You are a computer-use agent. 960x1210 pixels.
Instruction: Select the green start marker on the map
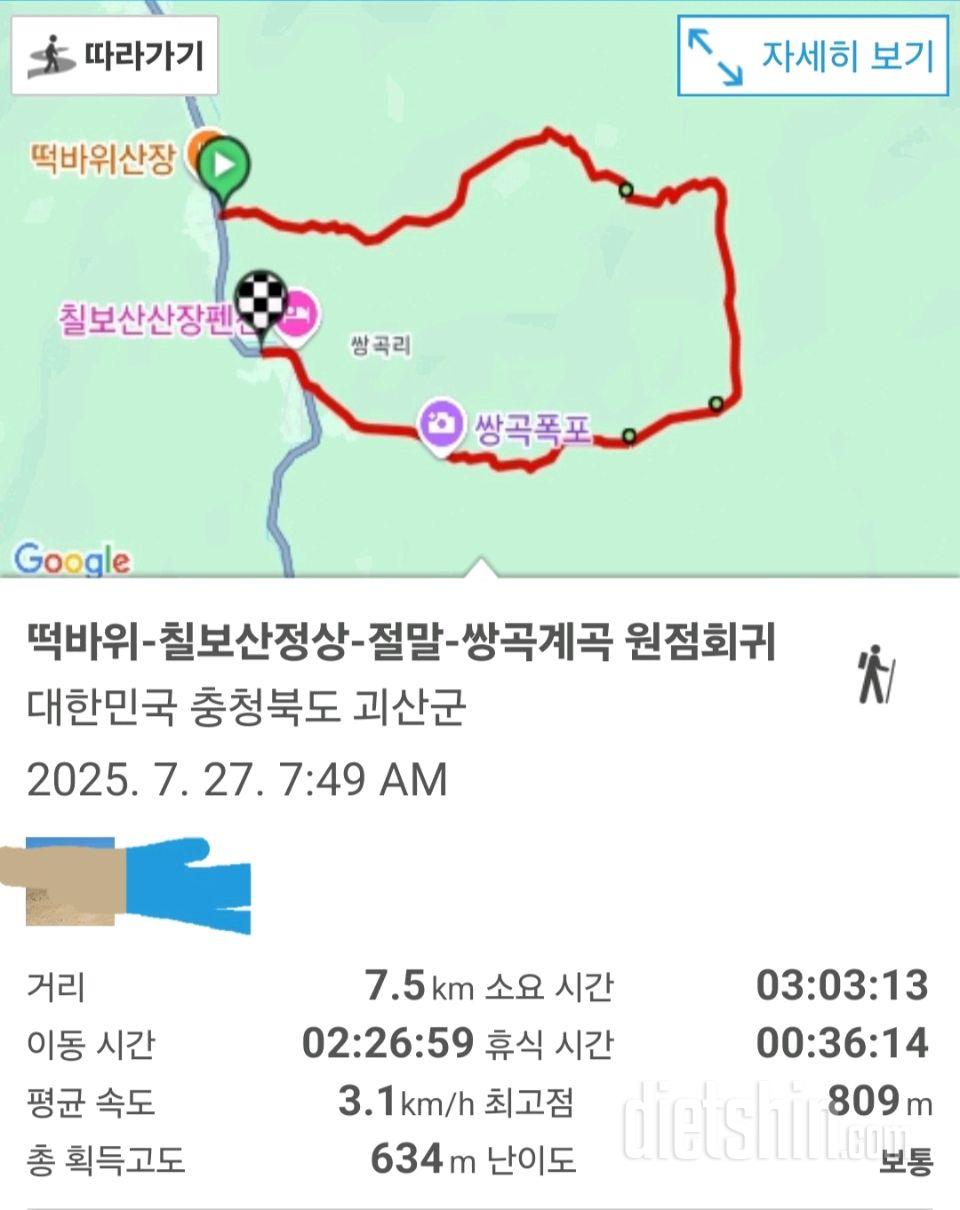pyautogui.click(x=224, y=163)
